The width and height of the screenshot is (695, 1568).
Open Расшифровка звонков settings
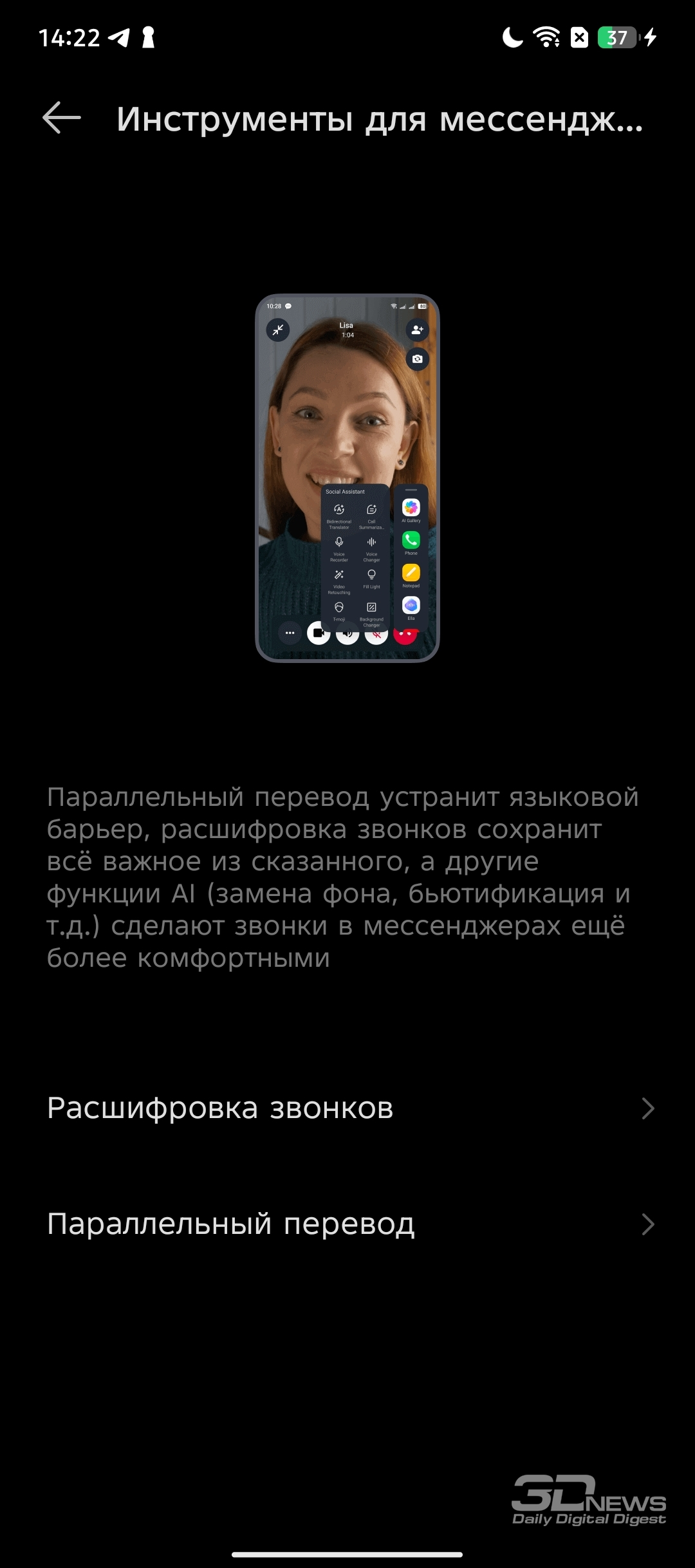tap(347, 1108)
